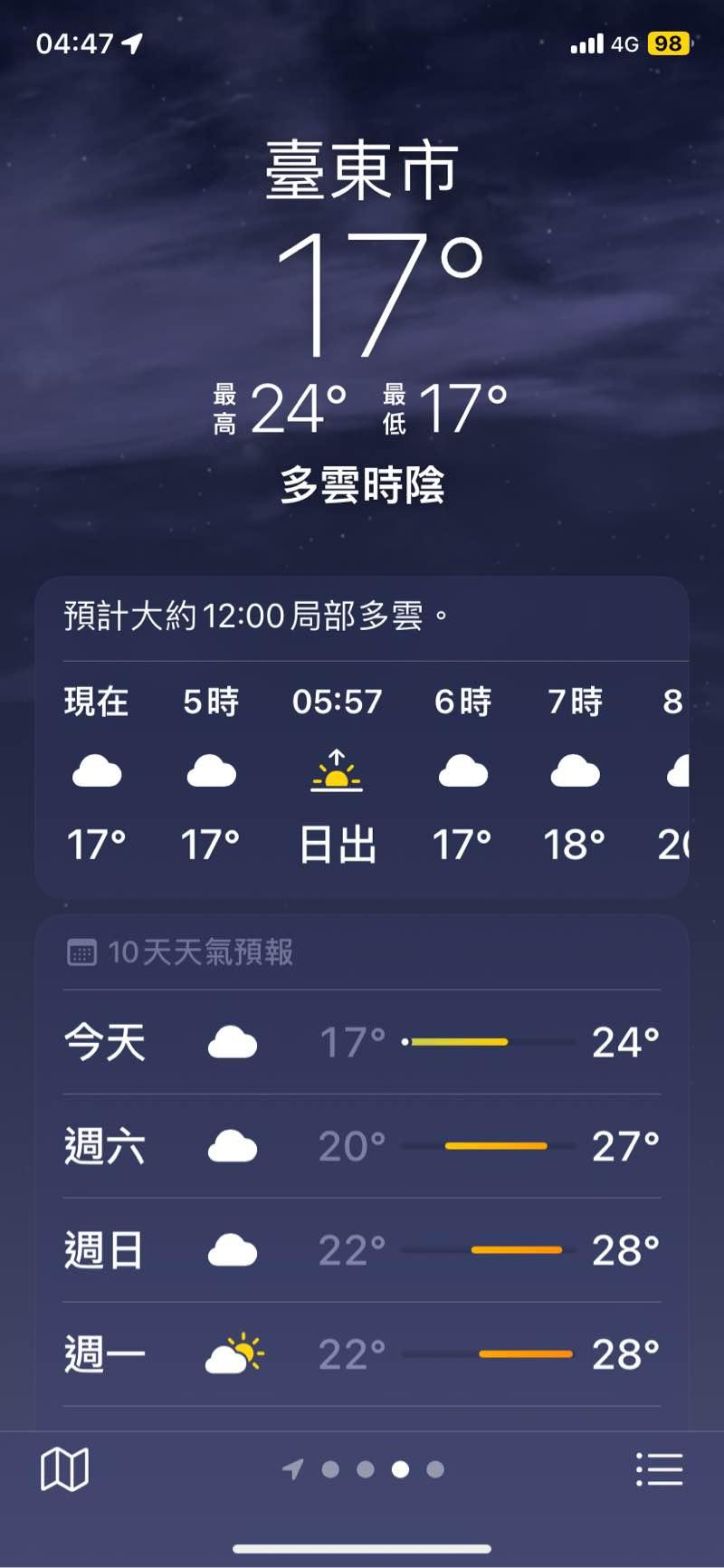Open the 週一 forecast row
Image resolution: width=724 pixels, height=1568 pixels.
tap(362, 1354)
